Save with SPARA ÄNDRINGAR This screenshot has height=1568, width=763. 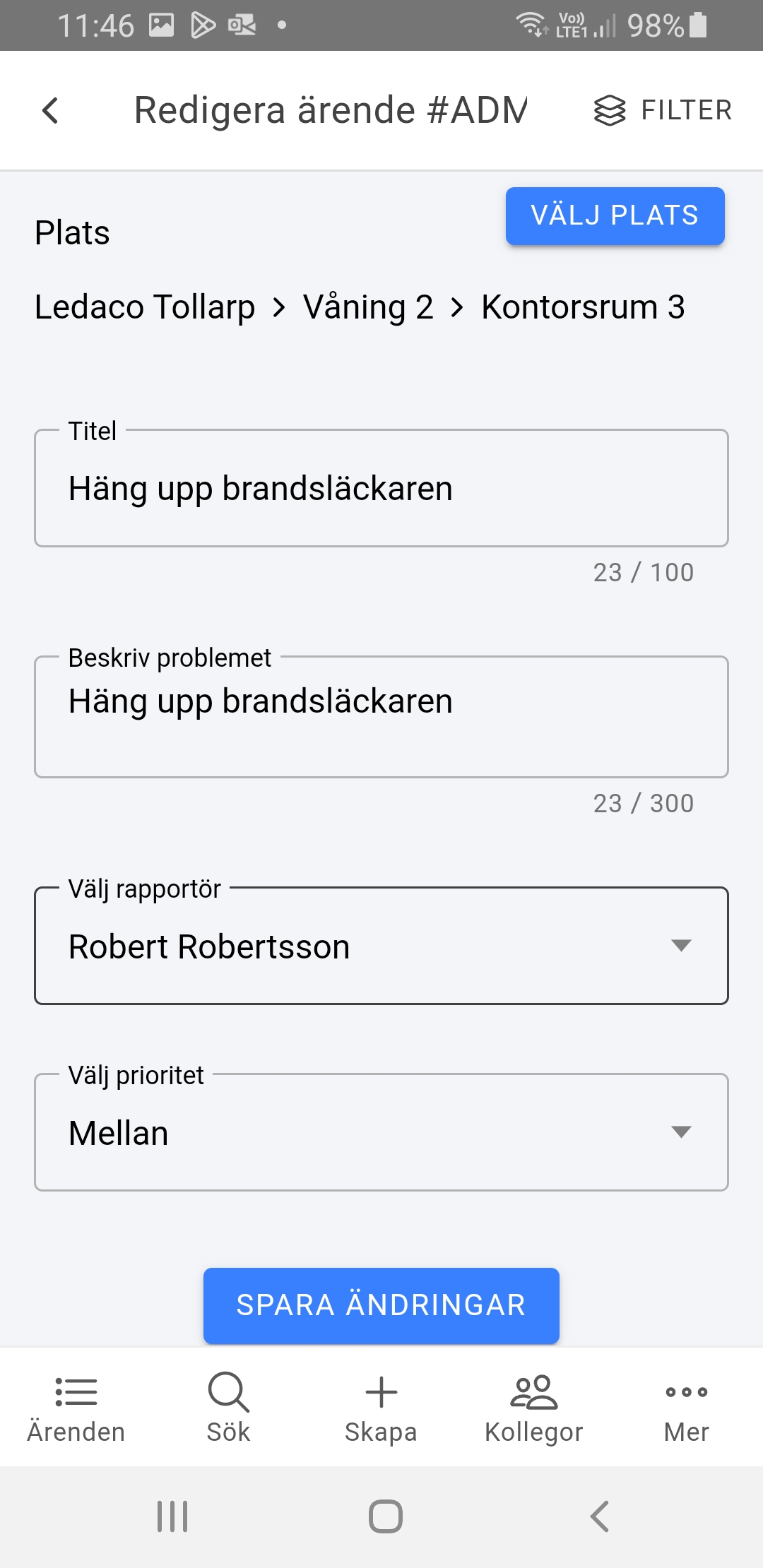pyautogui.click(x=381, y=1305)
